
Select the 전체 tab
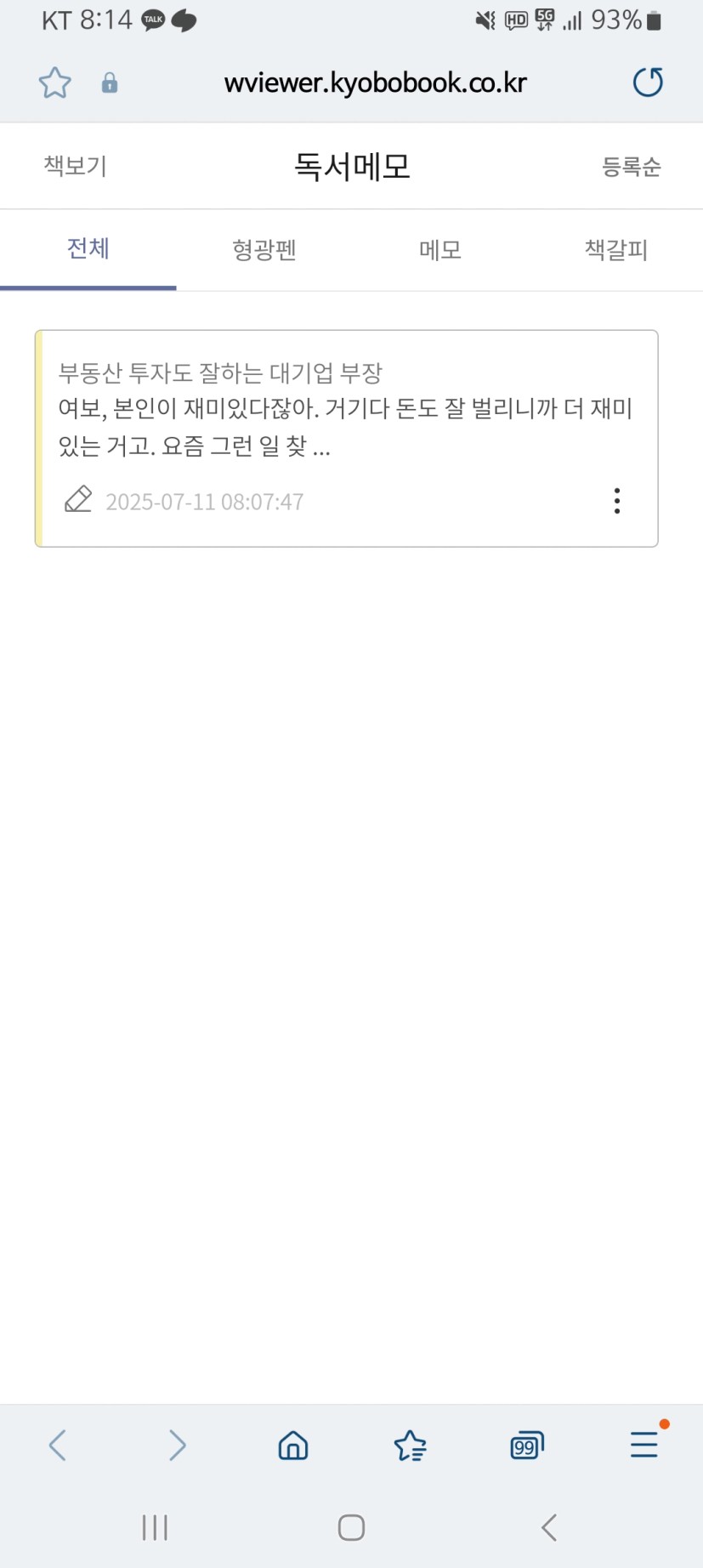pos(88,248)
